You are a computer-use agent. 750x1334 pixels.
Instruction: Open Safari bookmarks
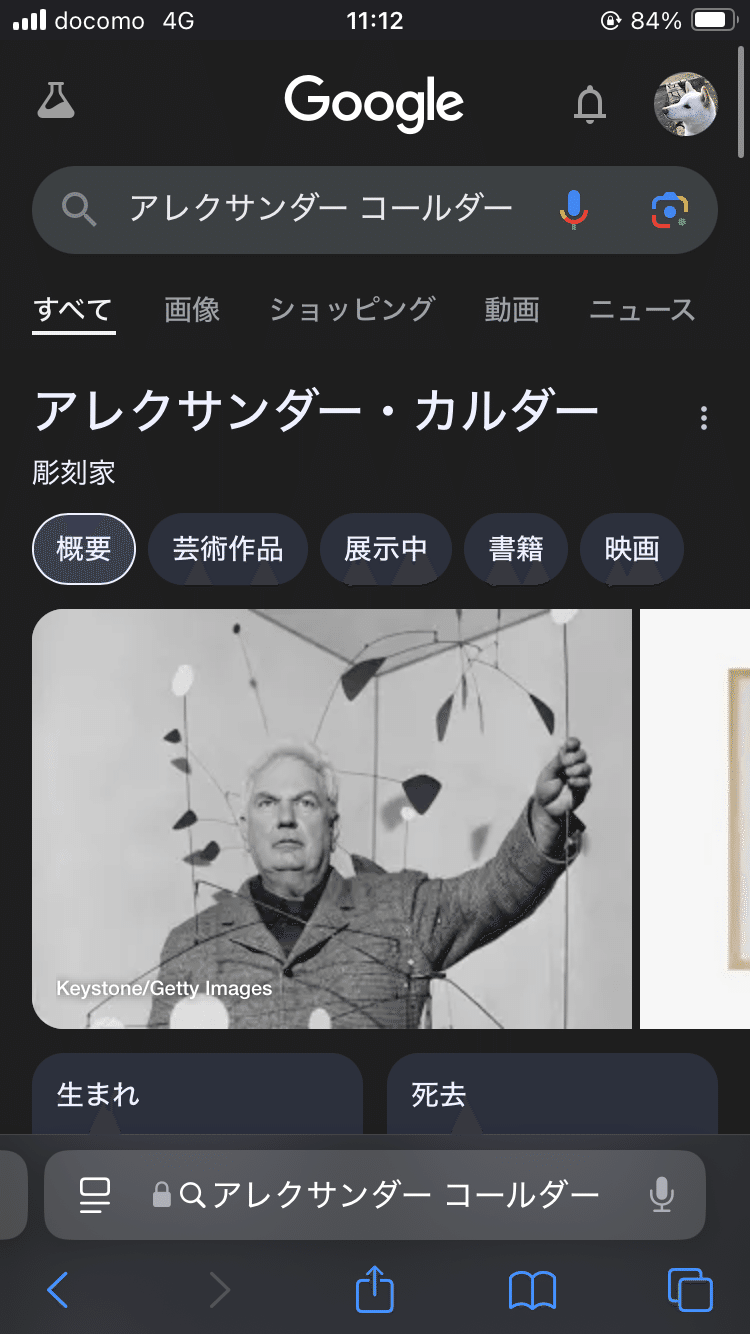pos(532,1290)
